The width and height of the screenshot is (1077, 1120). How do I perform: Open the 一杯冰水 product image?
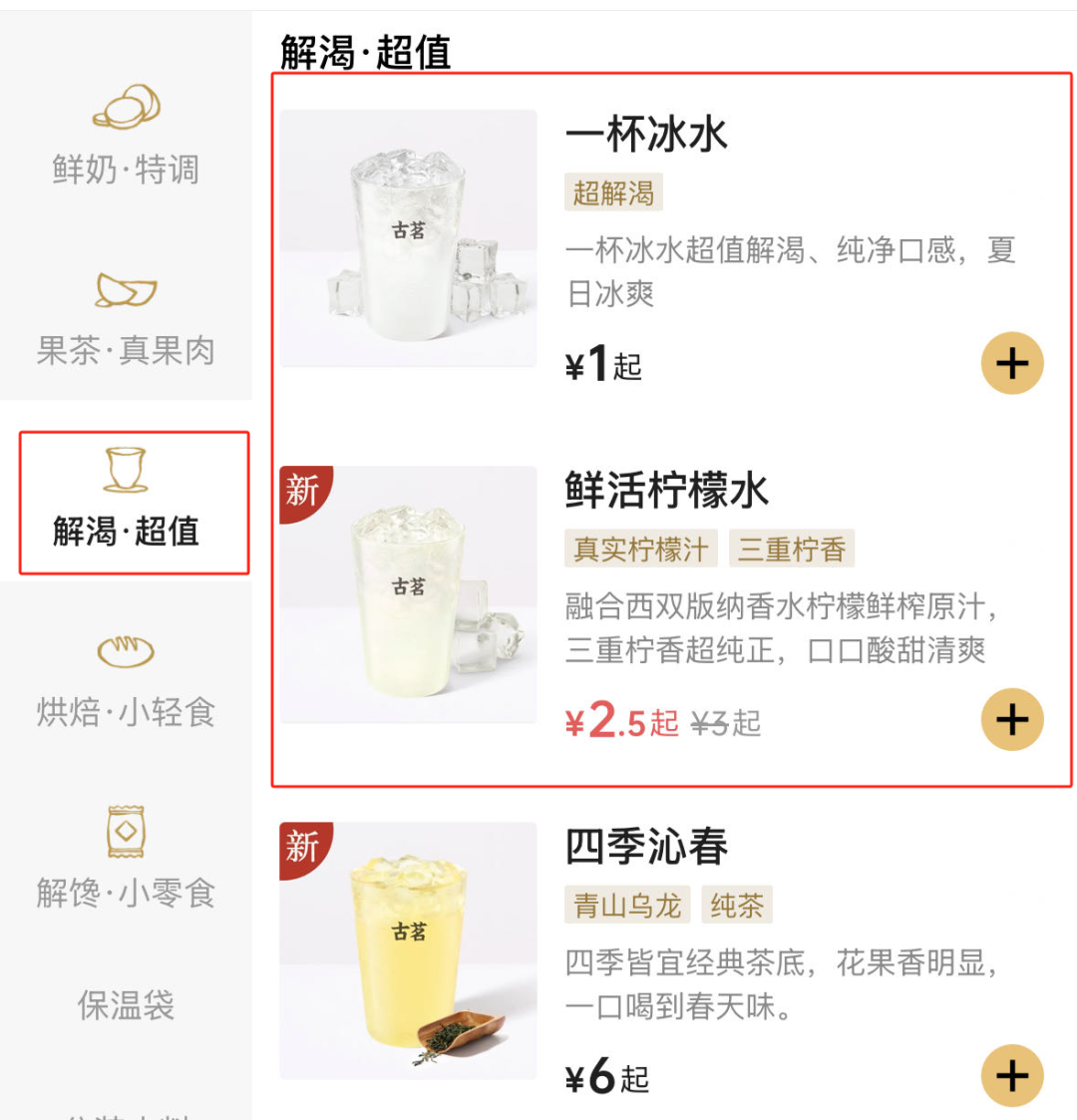(408, 237)
